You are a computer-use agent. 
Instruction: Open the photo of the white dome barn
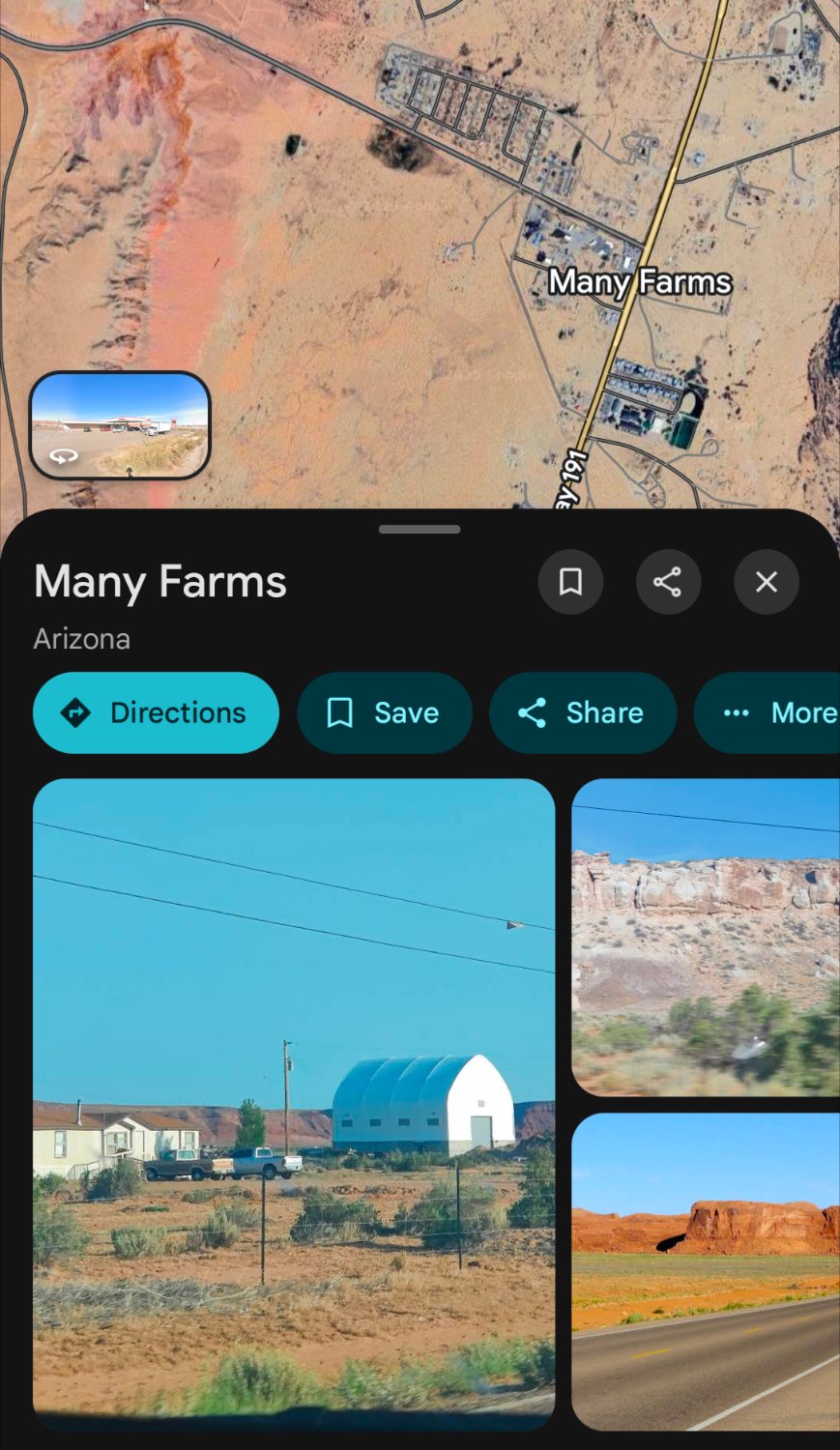[294, 1102]
